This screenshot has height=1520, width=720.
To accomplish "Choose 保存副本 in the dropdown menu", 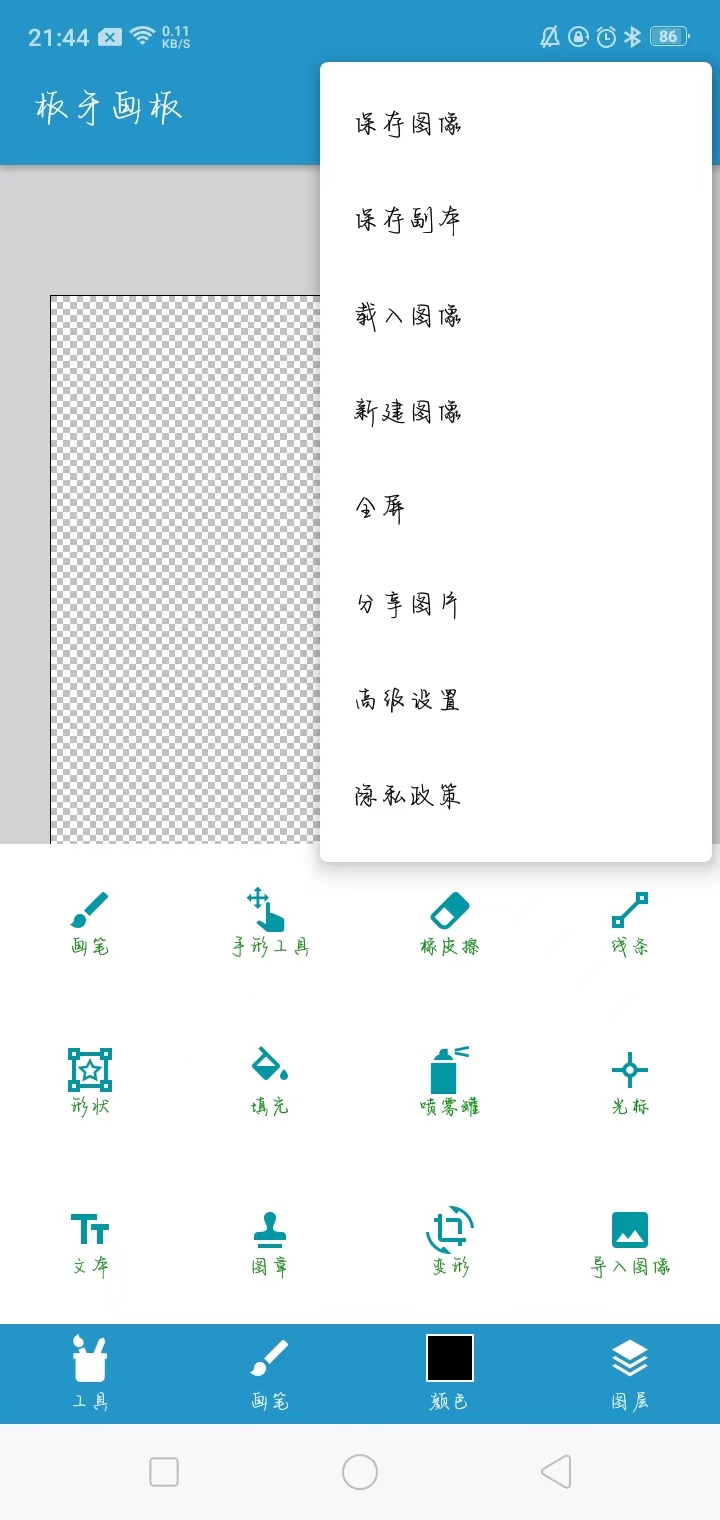I will 408,220.
